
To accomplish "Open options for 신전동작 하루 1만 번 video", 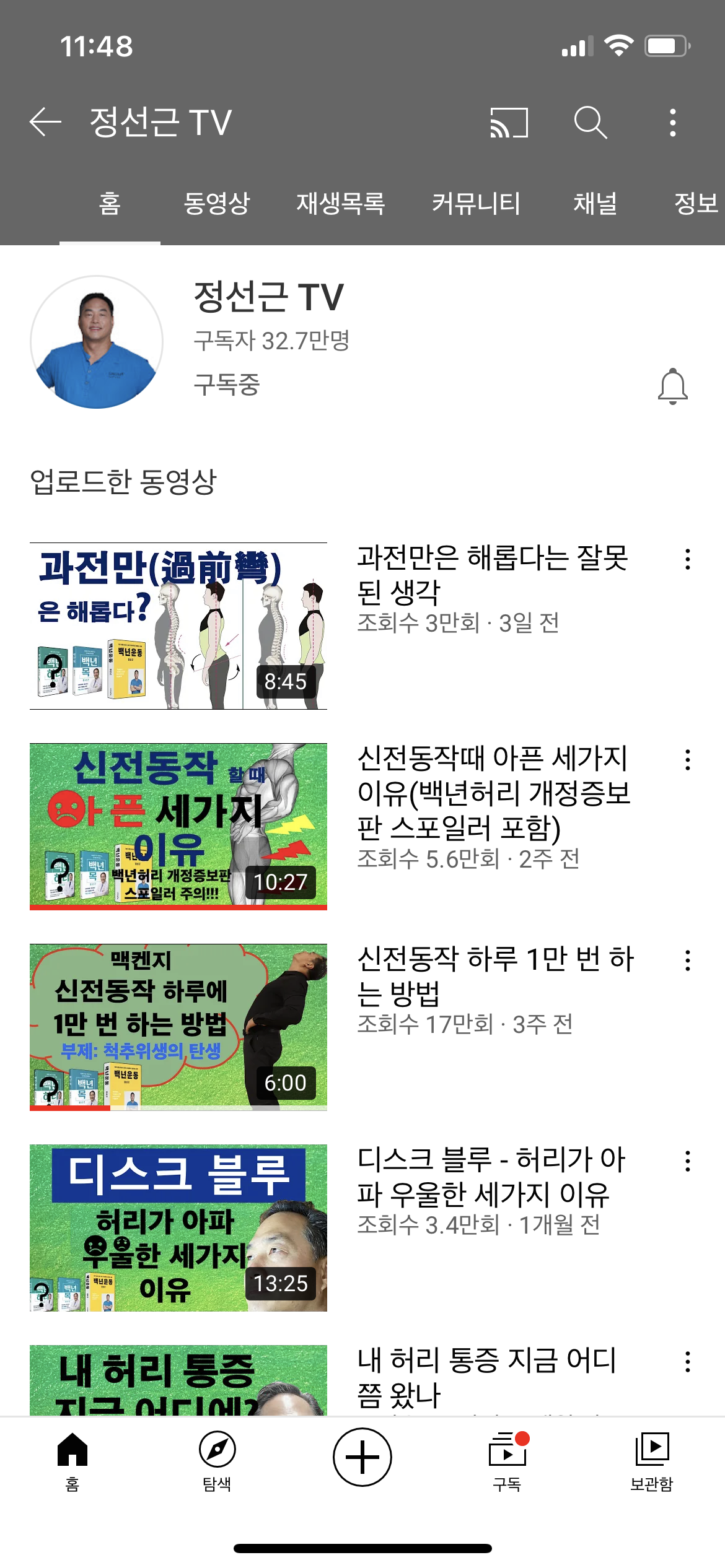I will [688, 960].
